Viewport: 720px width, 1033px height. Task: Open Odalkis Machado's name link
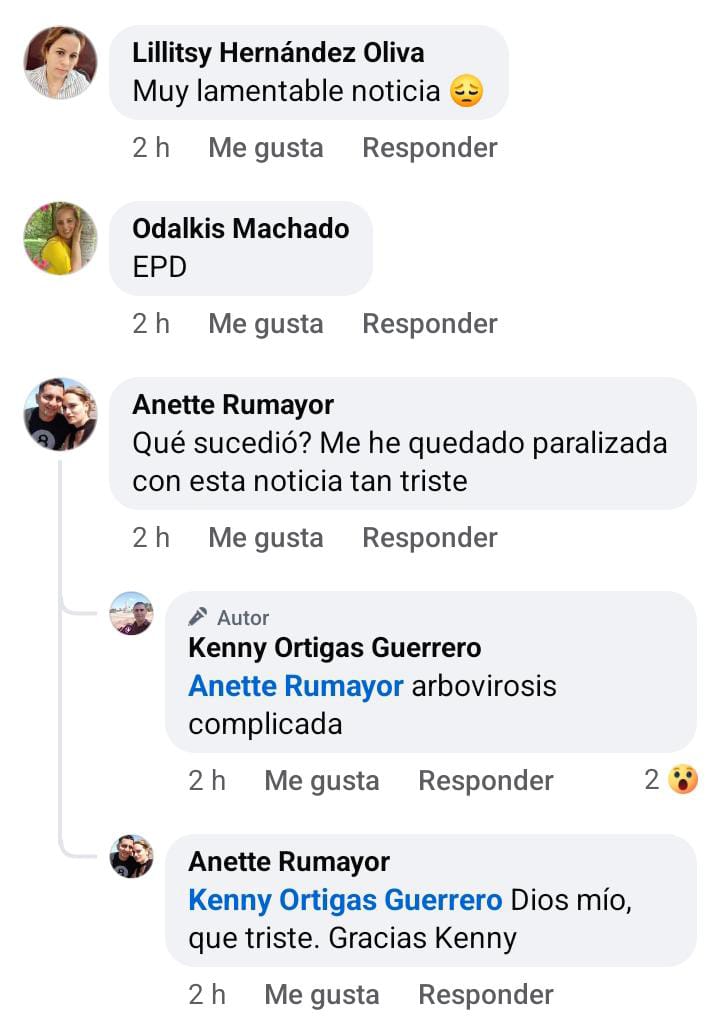point(240,228)
